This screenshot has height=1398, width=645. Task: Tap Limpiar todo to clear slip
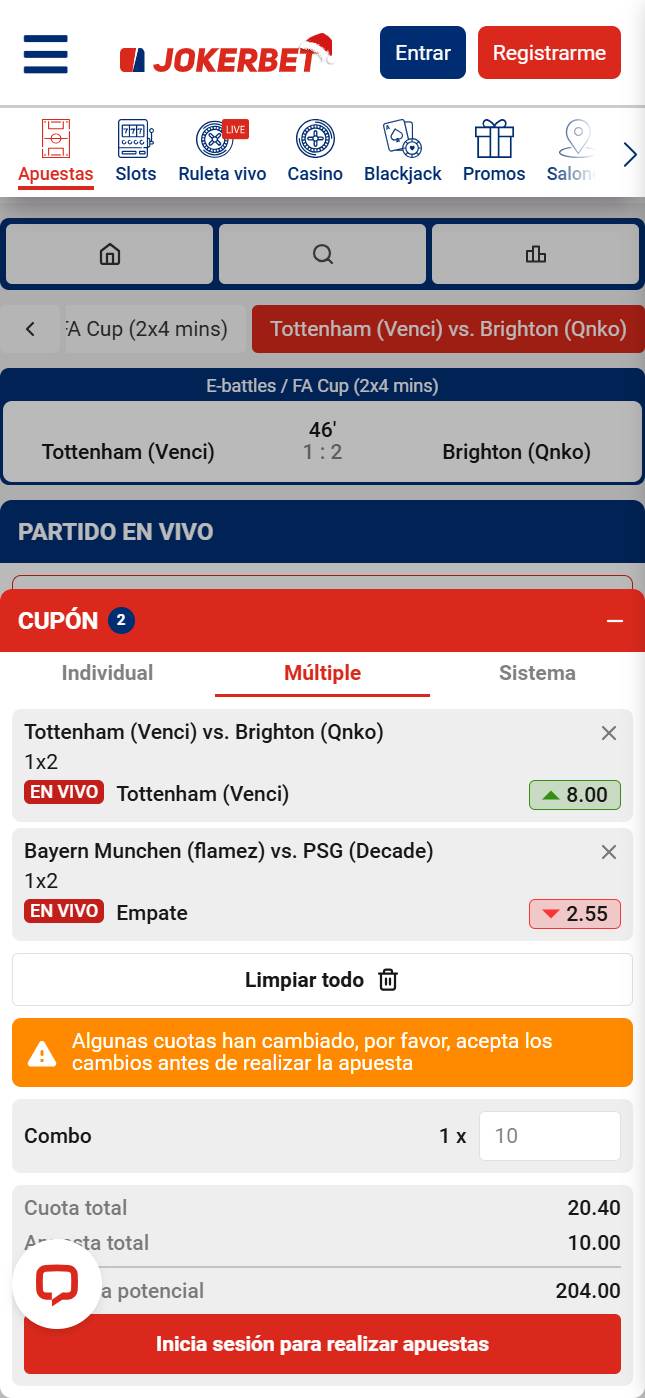[x=322, y=980]
